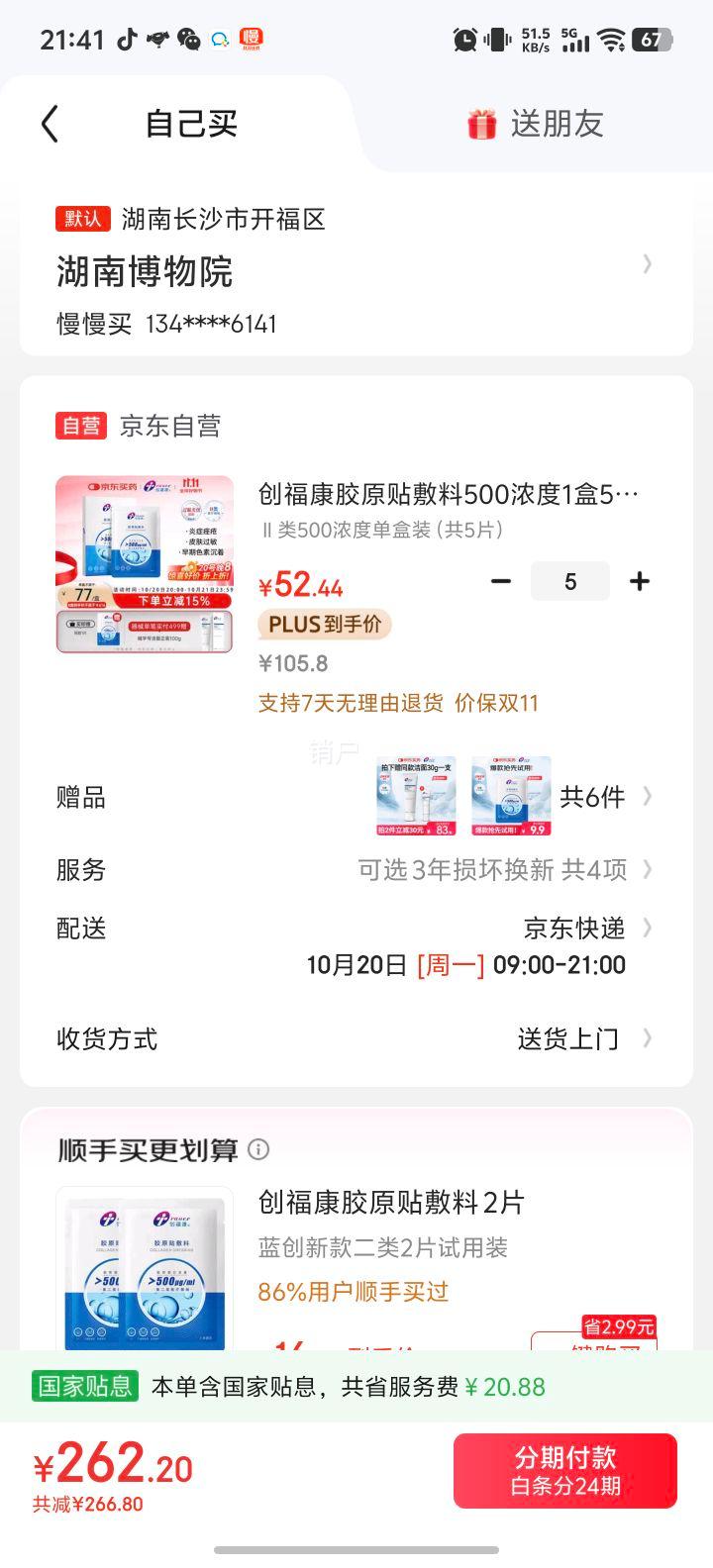The height and width of the screenshot is (1568, 713).
Task: Pay with 分期付款 白条分24期
Action: coord(564,1471)
